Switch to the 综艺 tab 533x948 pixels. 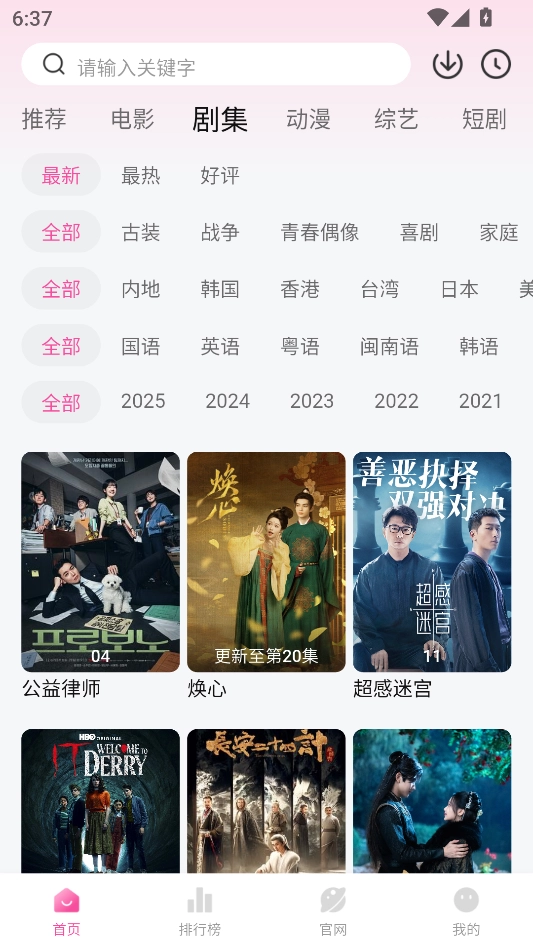coord(396,119)
